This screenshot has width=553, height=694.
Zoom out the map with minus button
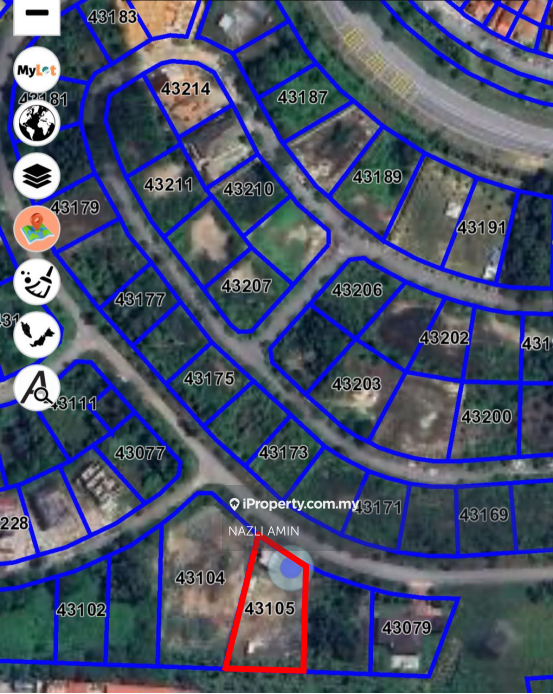37,14
